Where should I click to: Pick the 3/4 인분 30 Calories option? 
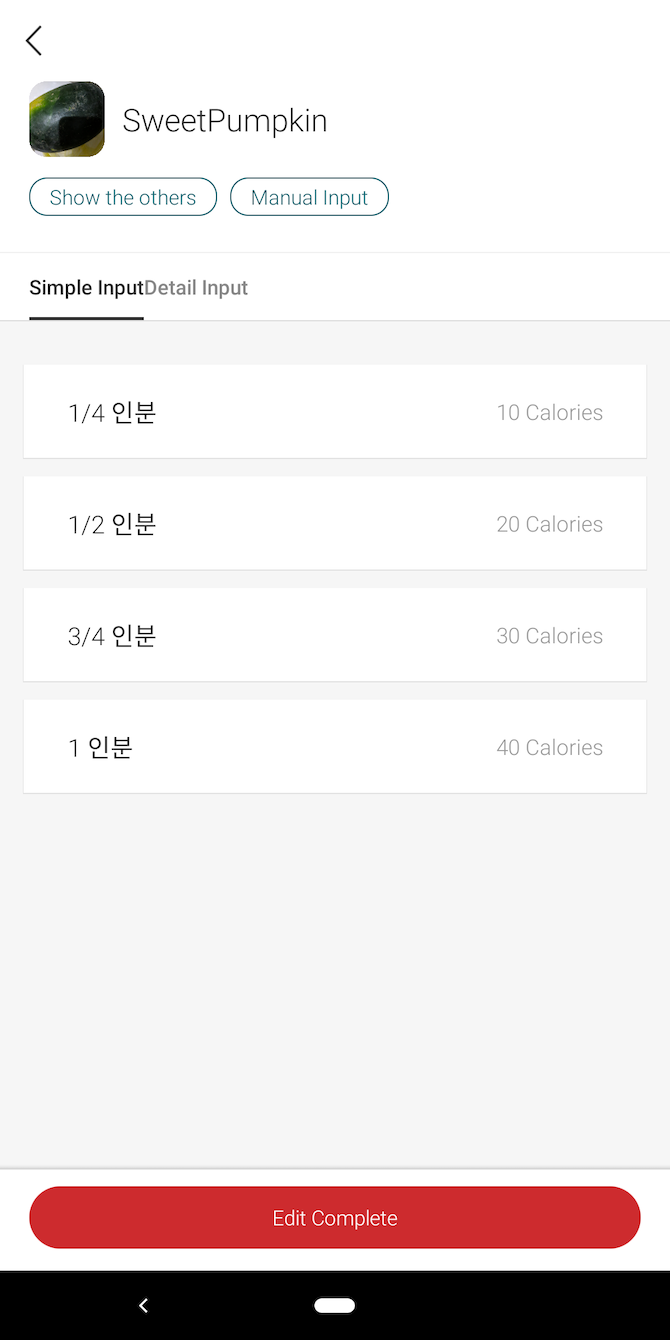335,635
